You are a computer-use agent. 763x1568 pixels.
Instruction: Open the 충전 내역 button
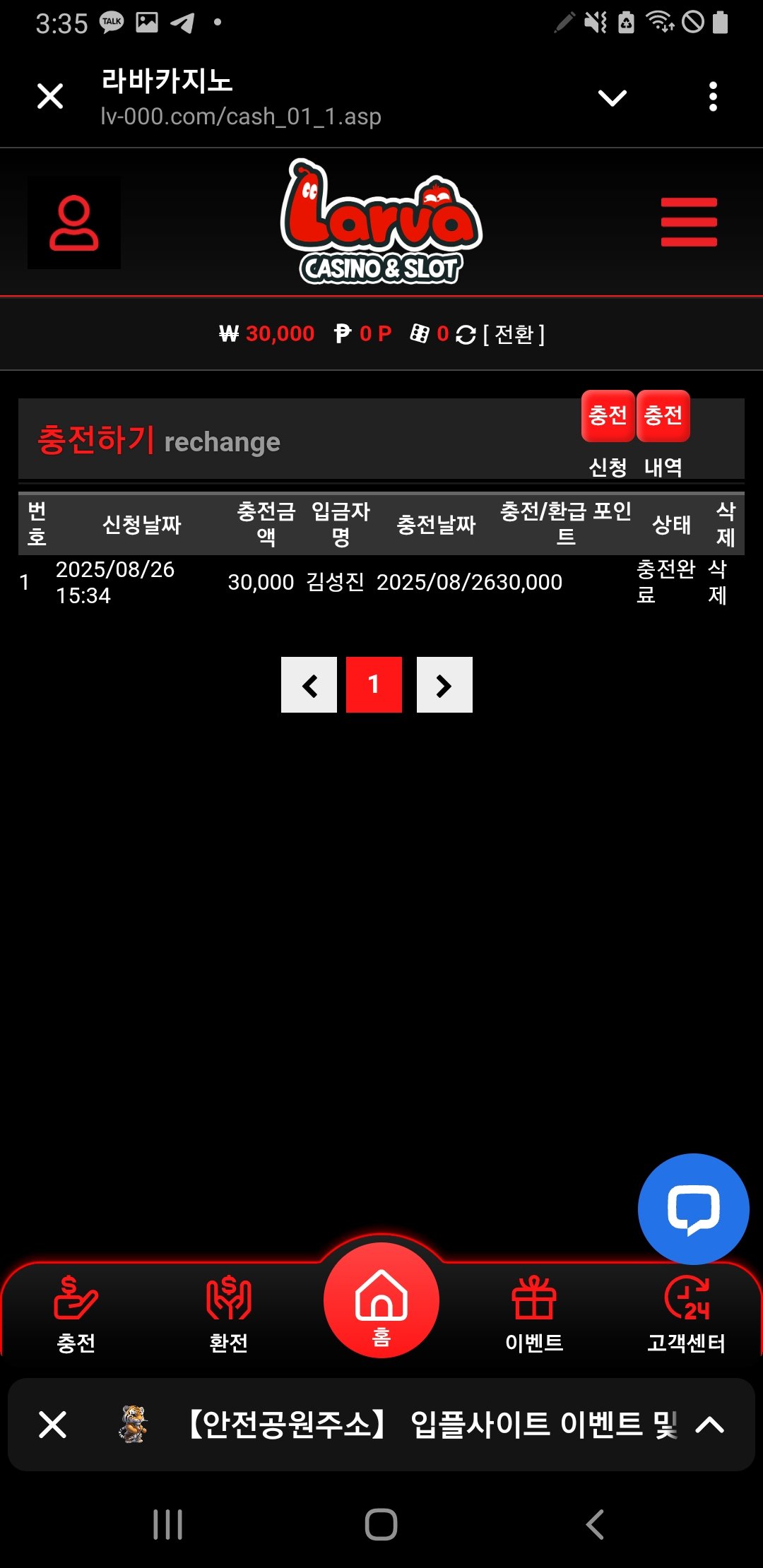click(x=663, y=417)
